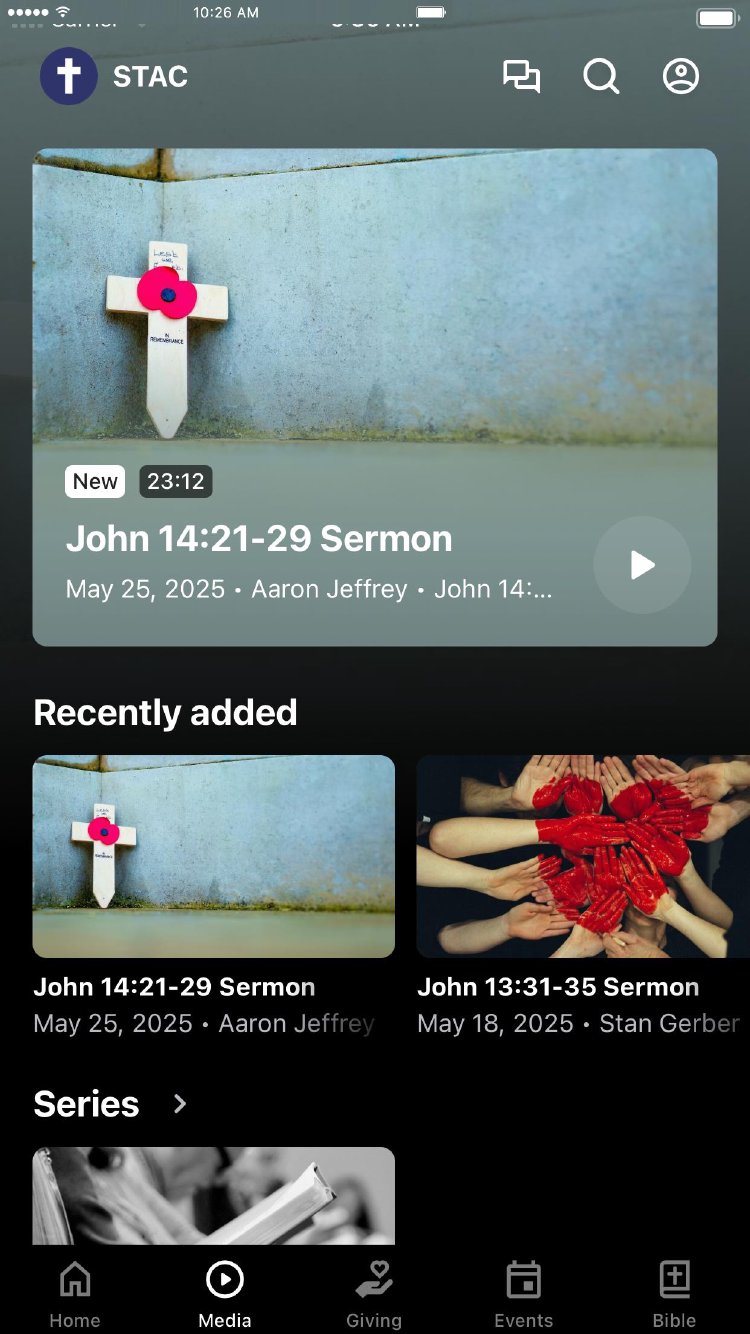Image resolution: width=750 pixels, height=1334 pixels.
Task: Open the series thumbnail with the book
Action: click(x=214, y=1195)
